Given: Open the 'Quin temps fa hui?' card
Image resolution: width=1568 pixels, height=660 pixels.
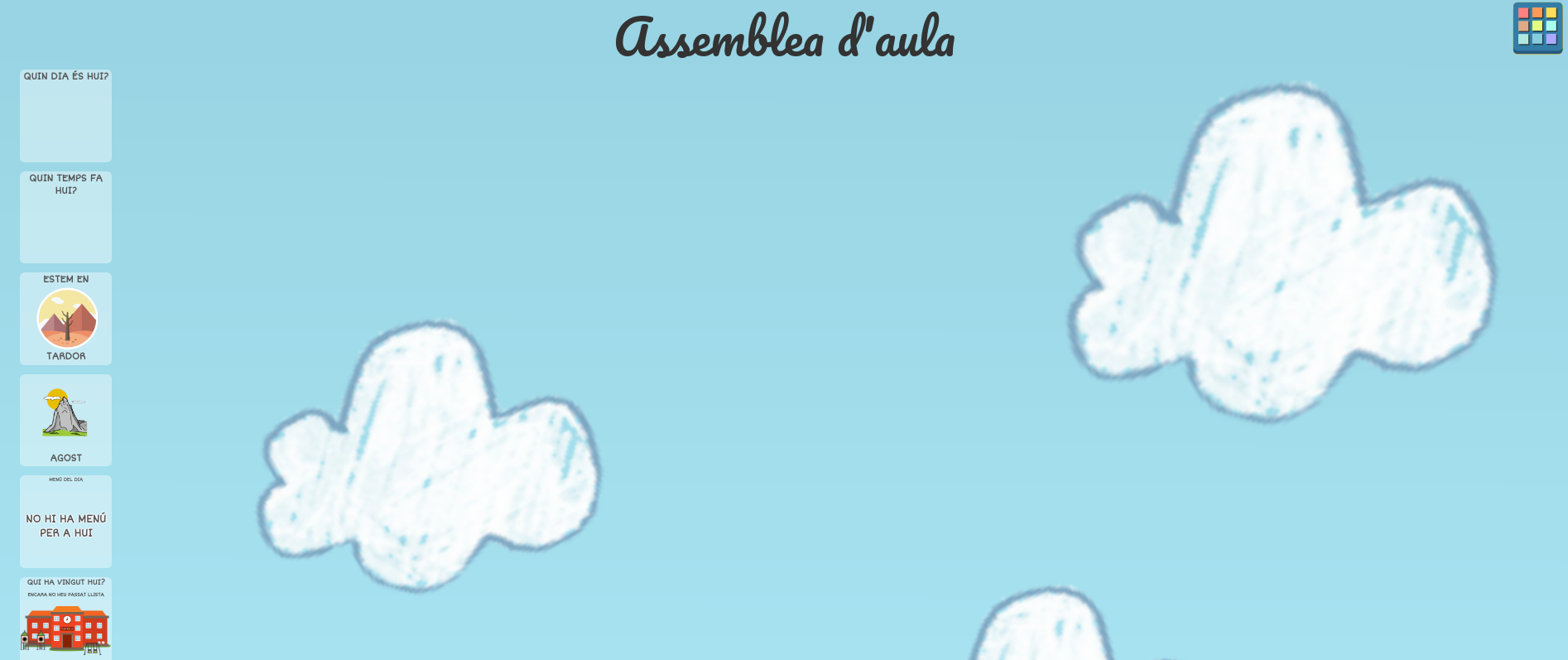Looking at the screenshot, I should point(66,217).
